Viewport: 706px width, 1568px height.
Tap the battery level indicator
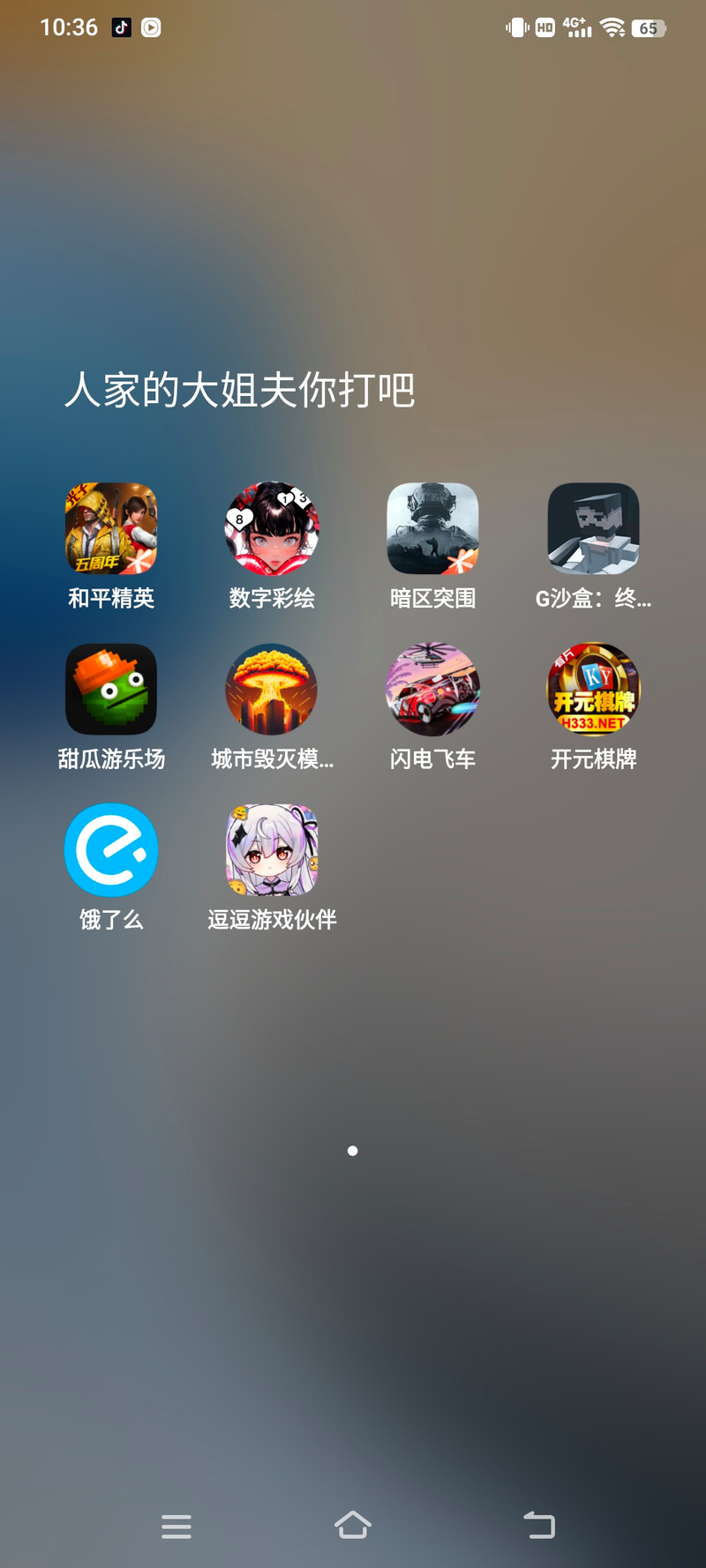pyautogui.click(x=649, y=27)
